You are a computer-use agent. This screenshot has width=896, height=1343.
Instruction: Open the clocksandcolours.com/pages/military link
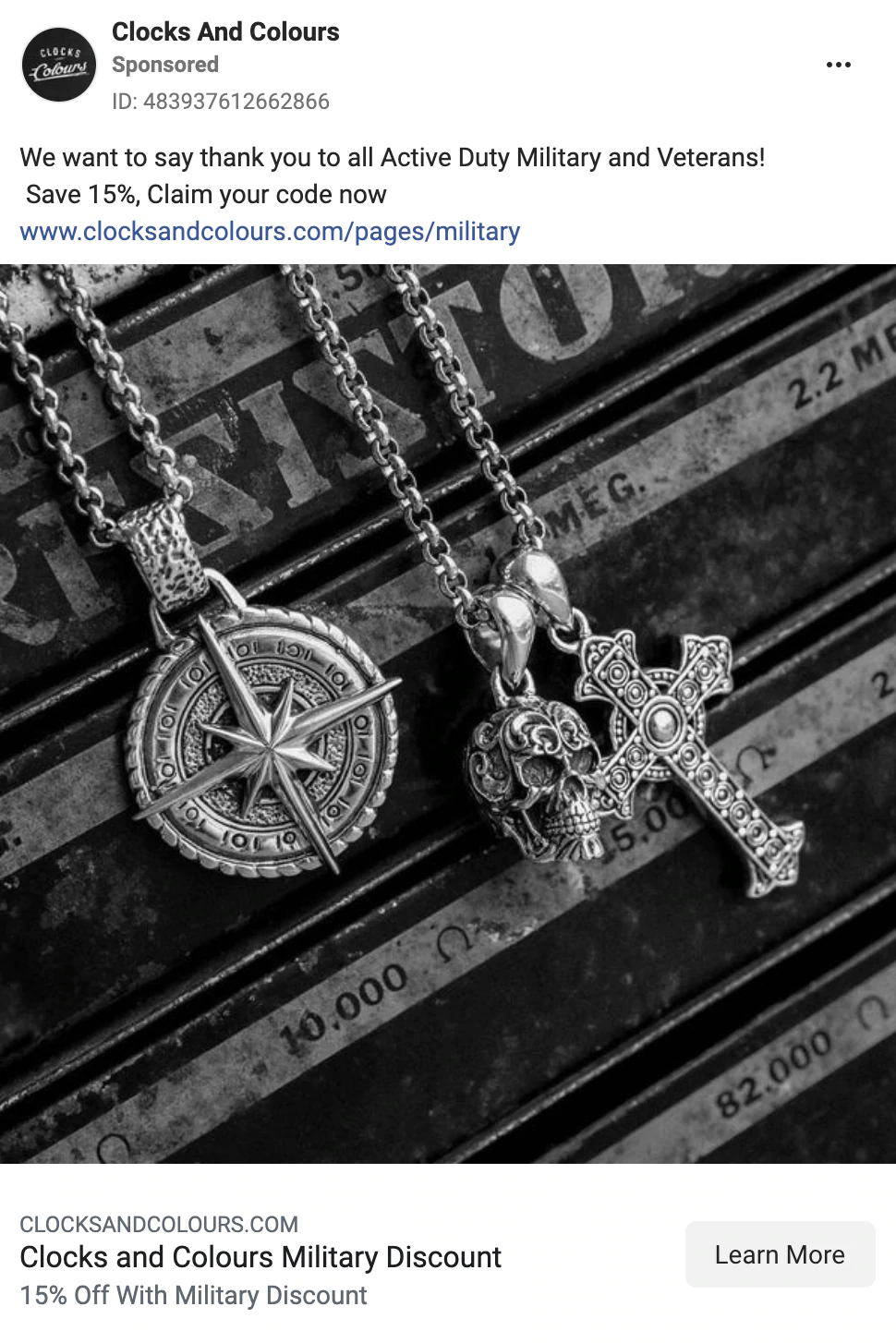pos(270,232)
